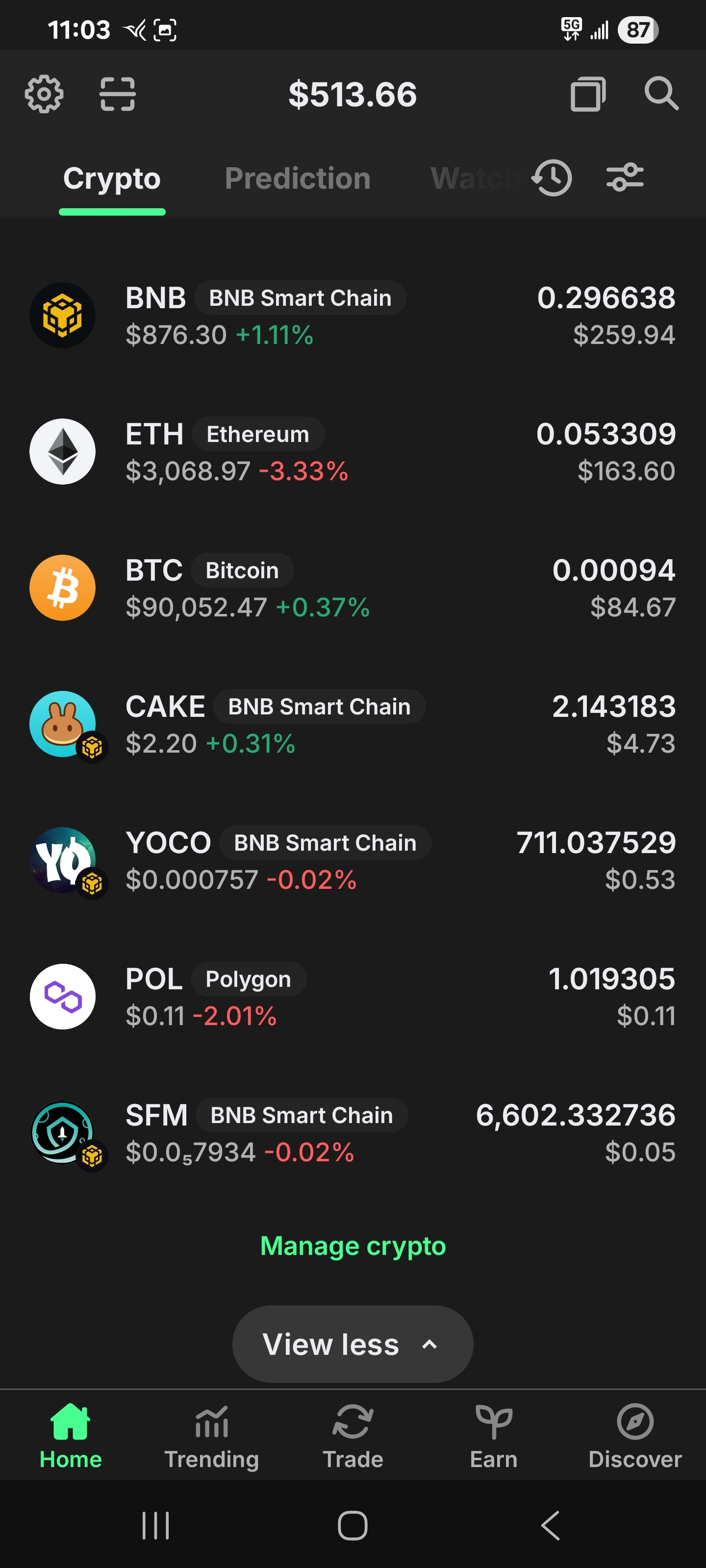Switch to the Prediction tab
The height and width of the screenshot is (1568, 706).
point(297,179)
